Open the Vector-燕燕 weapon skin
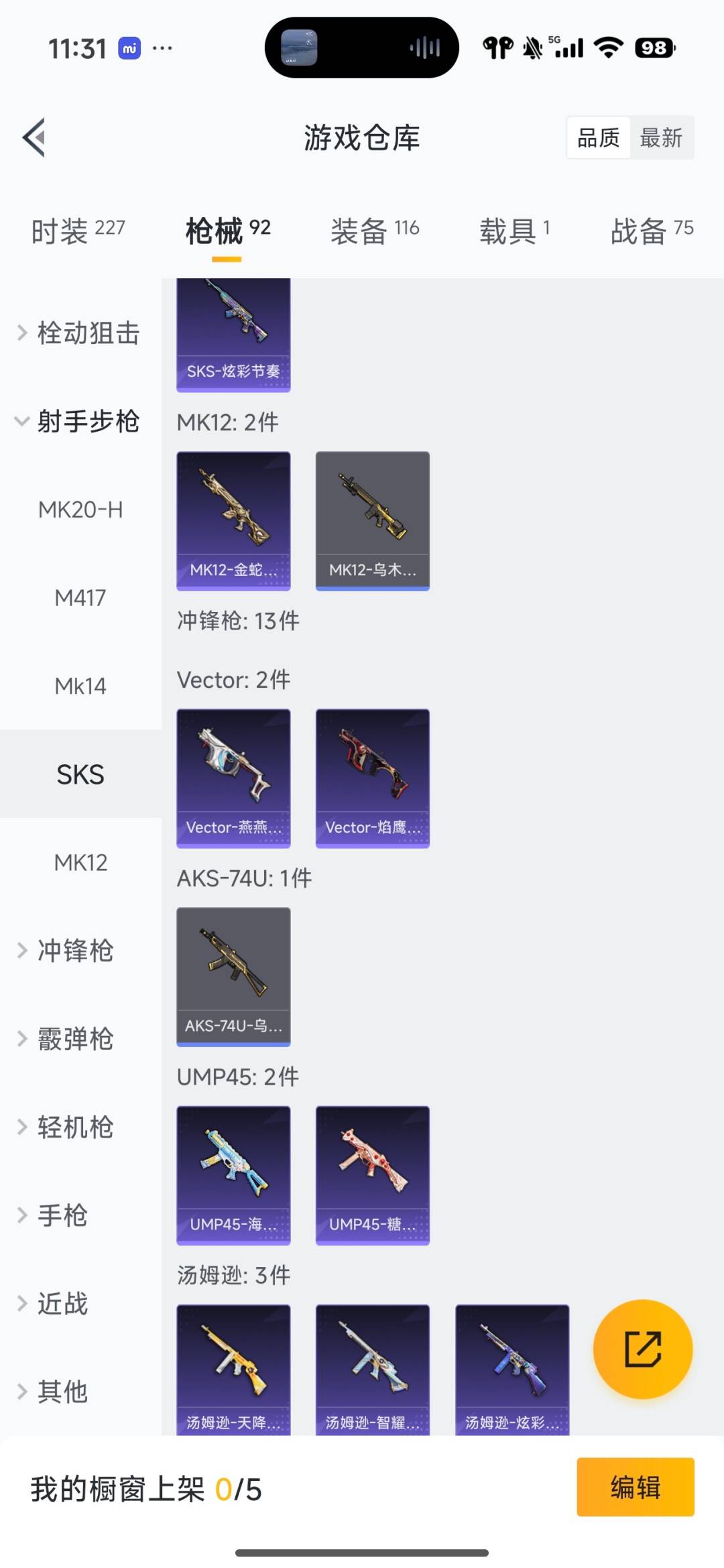 pos(233,776)
